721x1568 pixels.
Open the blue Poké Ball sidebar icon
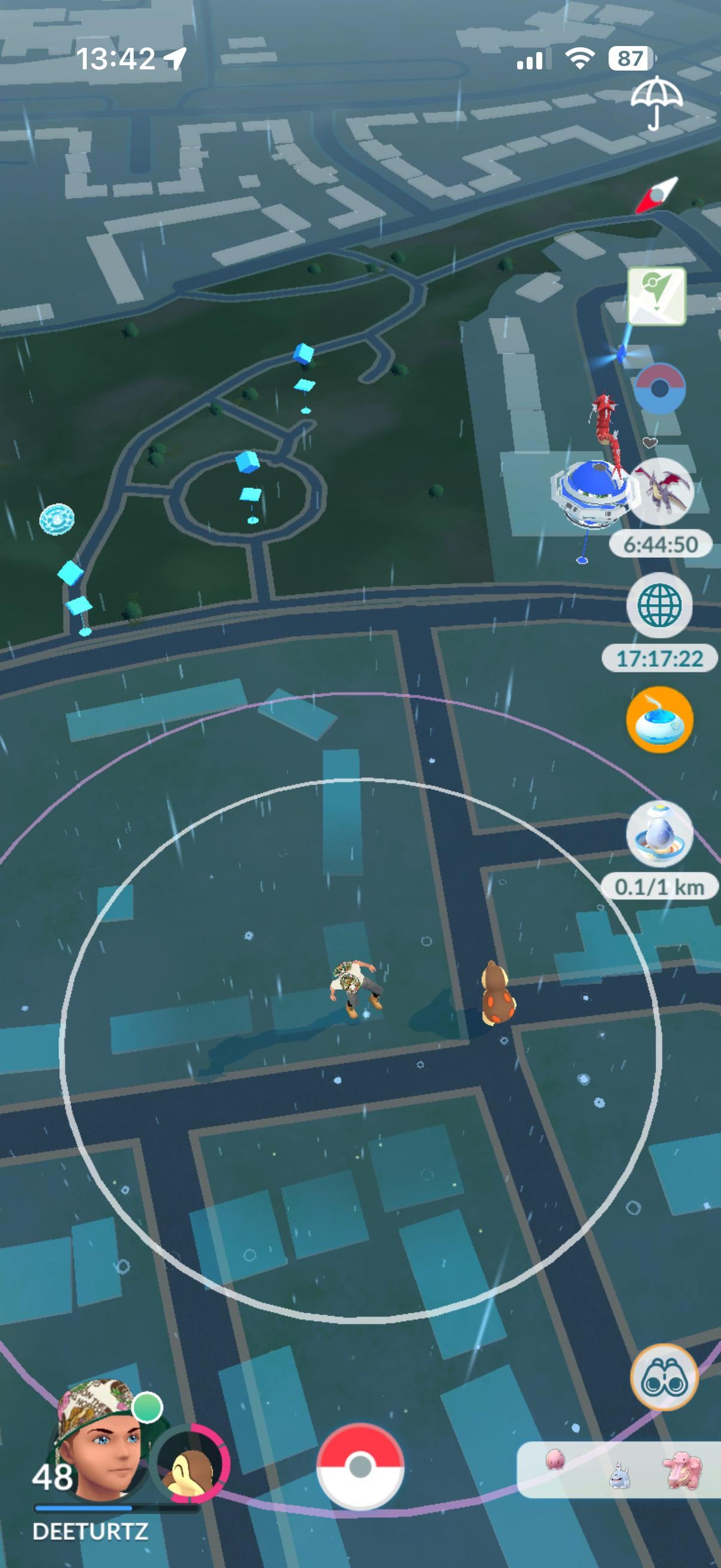point(659,389)
